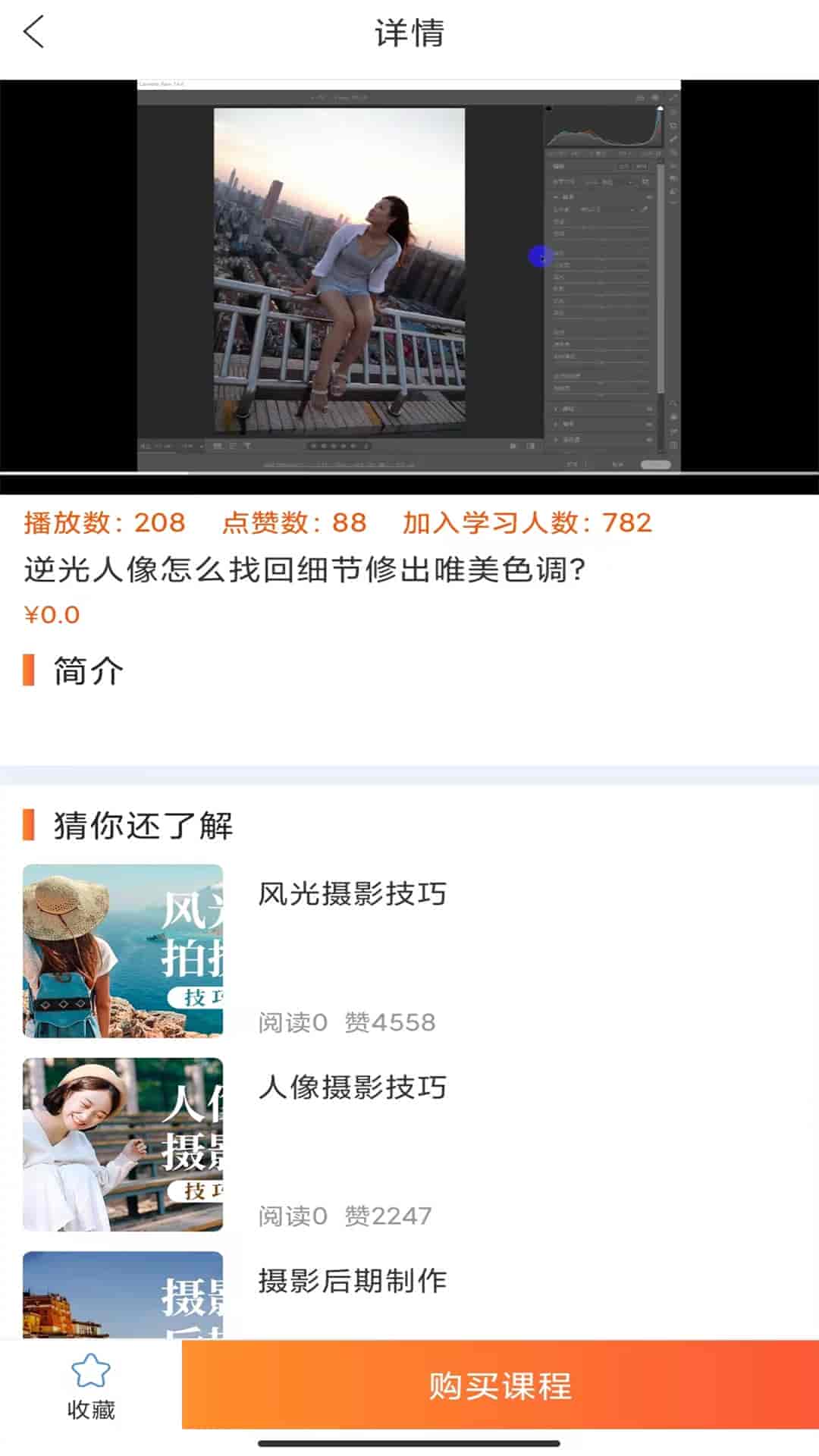Open the 人像摄影技巧 course
Viewport: 819px width, 1456px height.
click(352, 1088)
